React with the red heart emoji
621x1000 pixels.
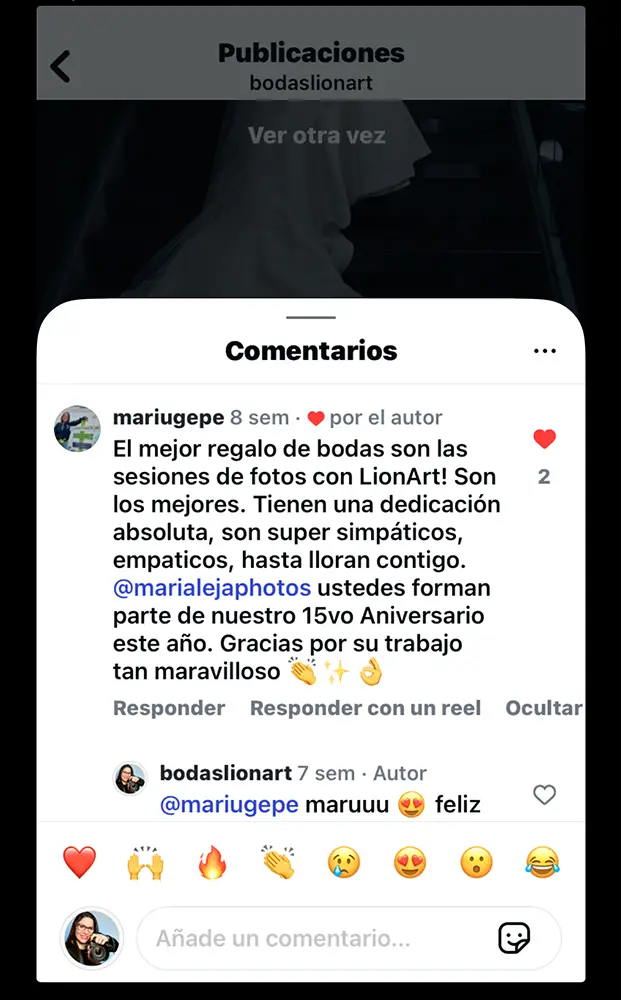click(79, 862)
